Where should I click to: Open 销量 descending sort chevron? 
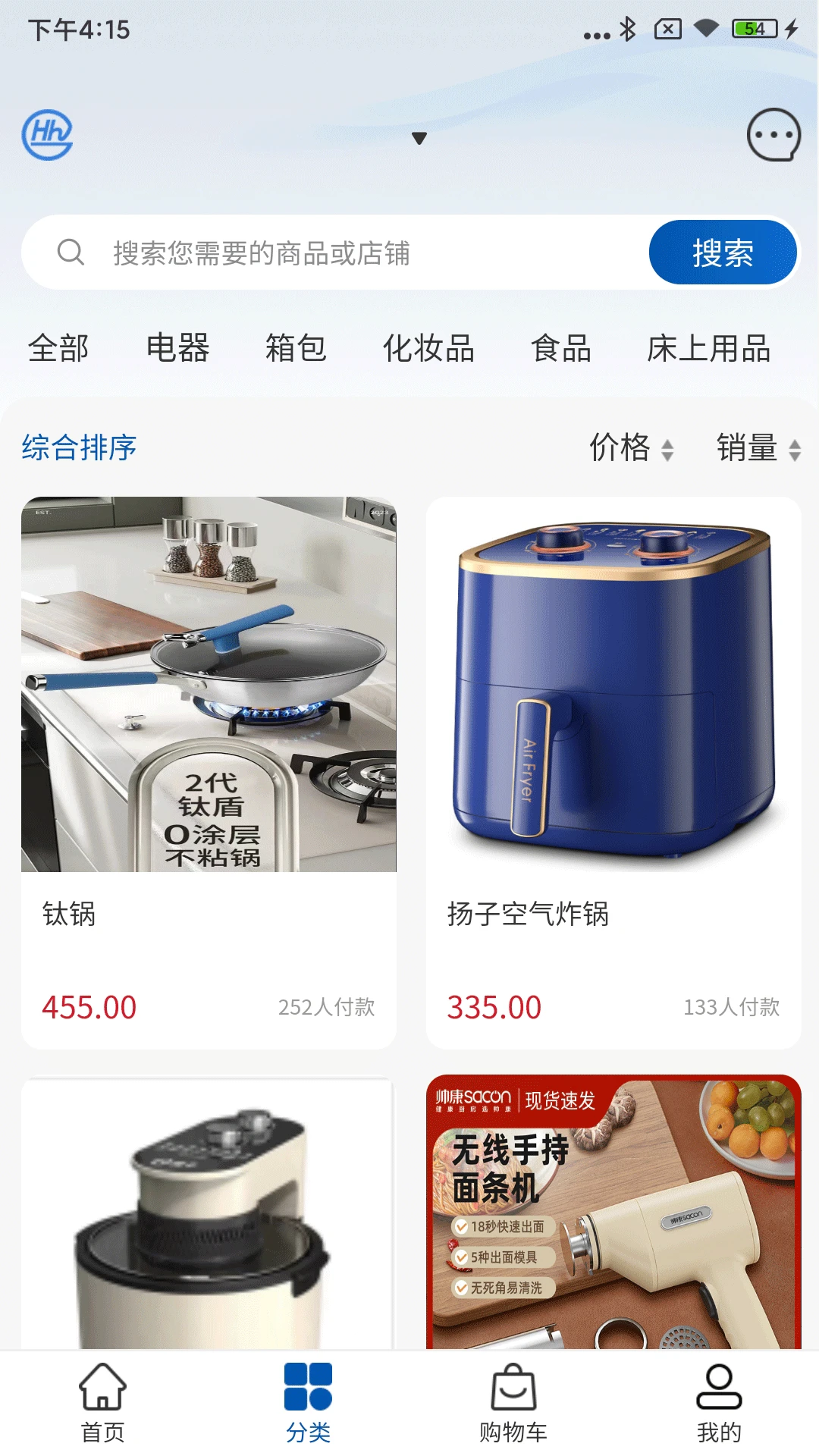point(795,455)
